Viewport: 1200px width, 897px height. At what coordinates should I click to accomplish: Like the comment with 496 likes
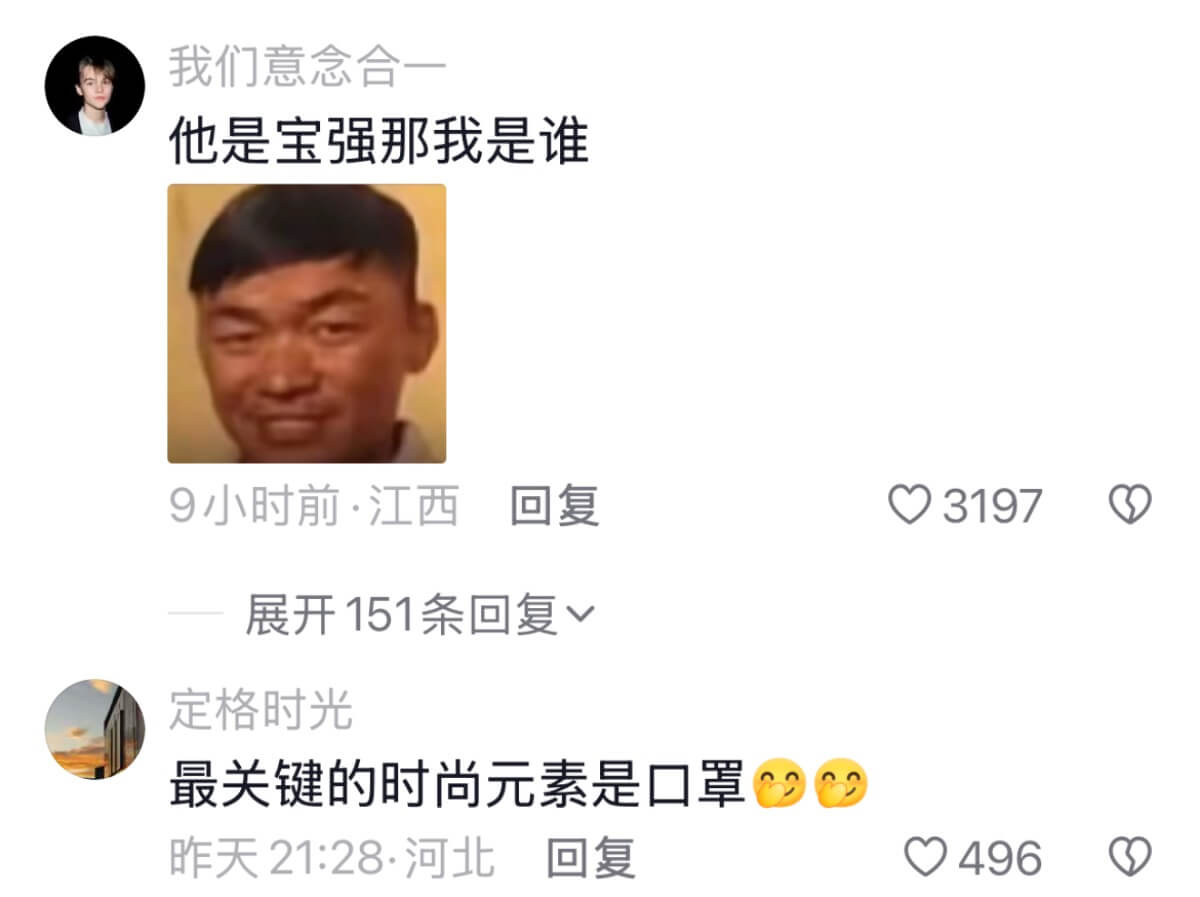(x=925, y=858)
